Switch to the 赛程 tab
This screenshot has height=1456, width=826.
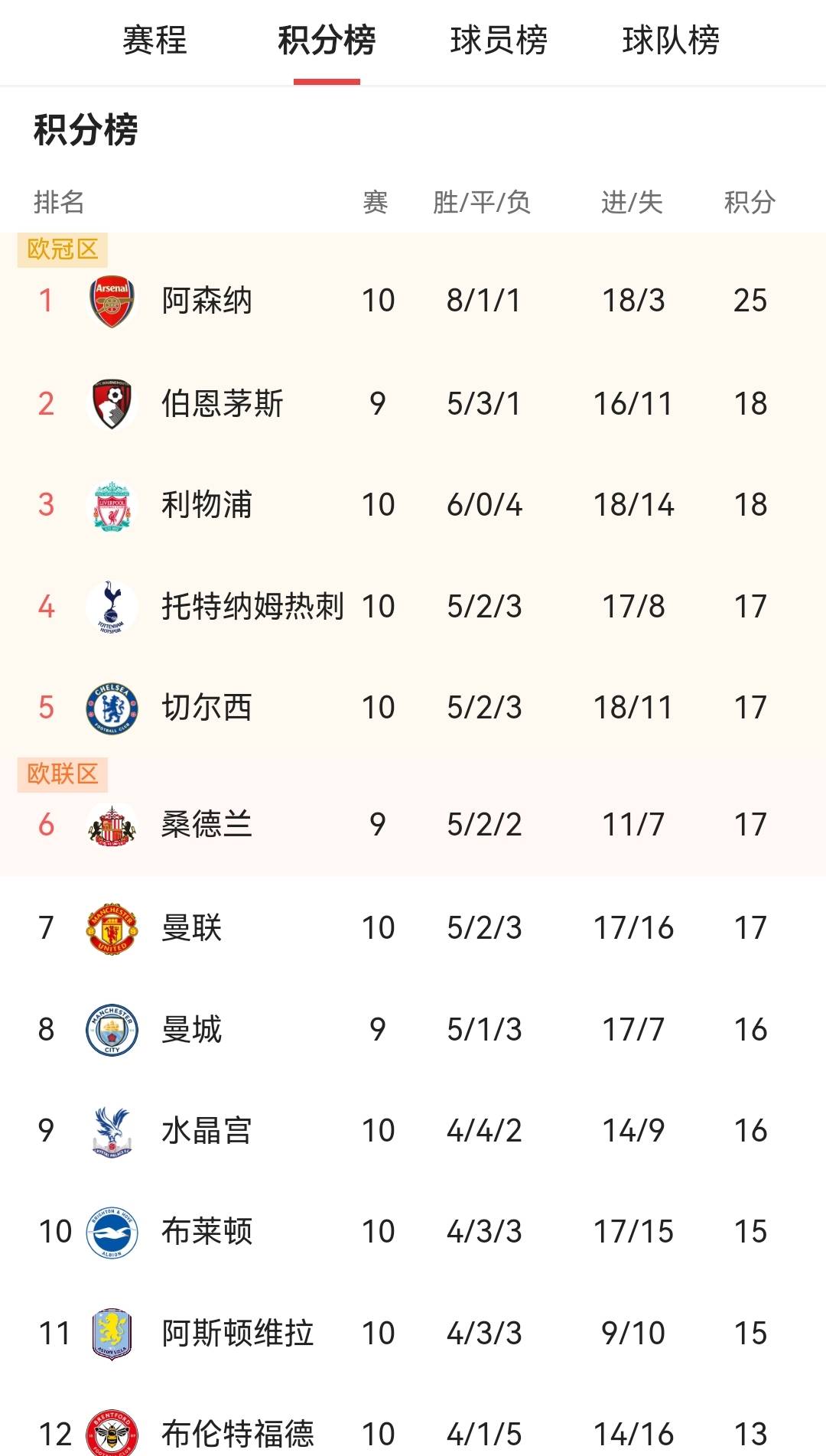click(x=154, y=41)
